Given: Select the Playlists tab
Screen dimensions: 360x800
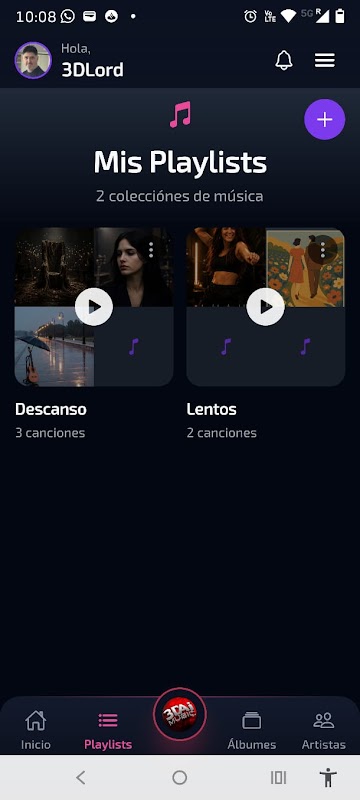Looking at the screenshot, I should click(x=108, y=731).
